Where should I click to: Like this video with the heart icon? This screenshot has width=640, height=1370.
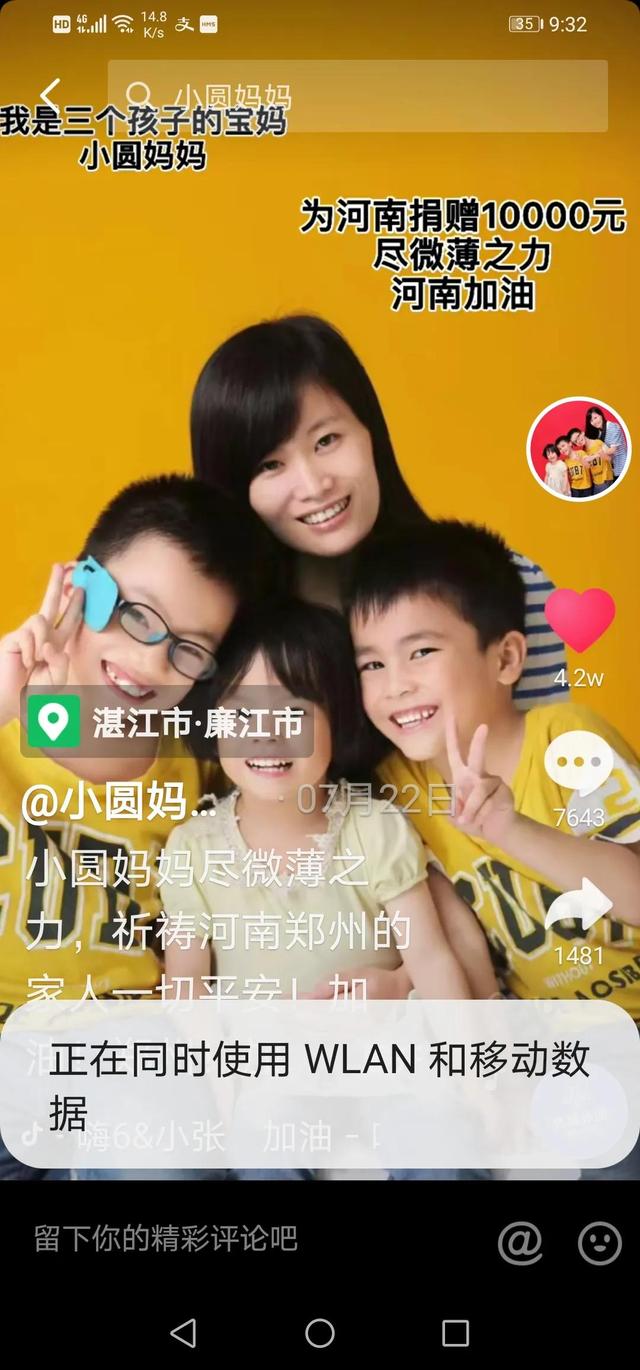click(x=579, y=620)
